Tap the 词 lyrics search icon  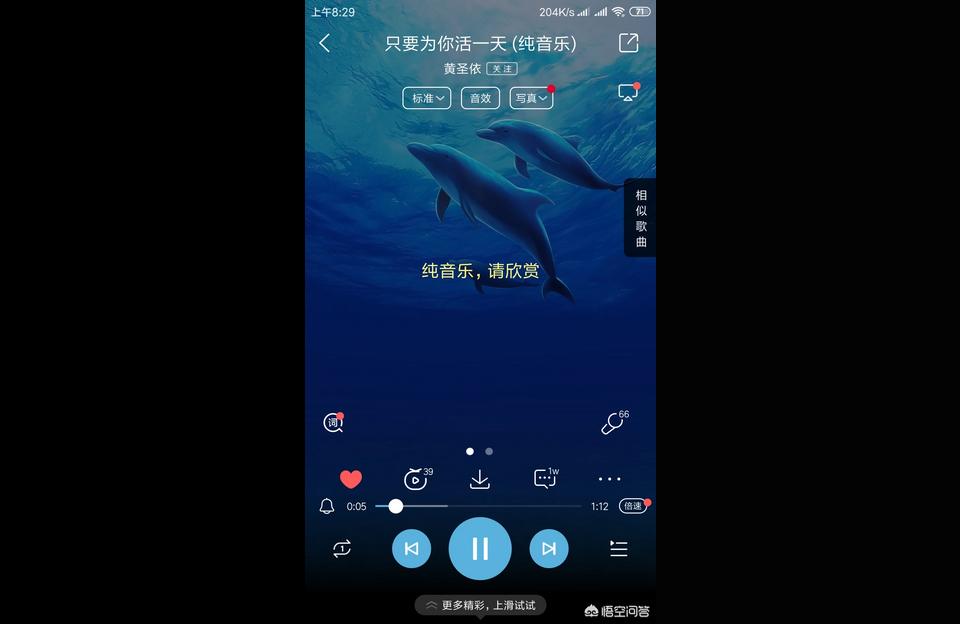[333, 423]
